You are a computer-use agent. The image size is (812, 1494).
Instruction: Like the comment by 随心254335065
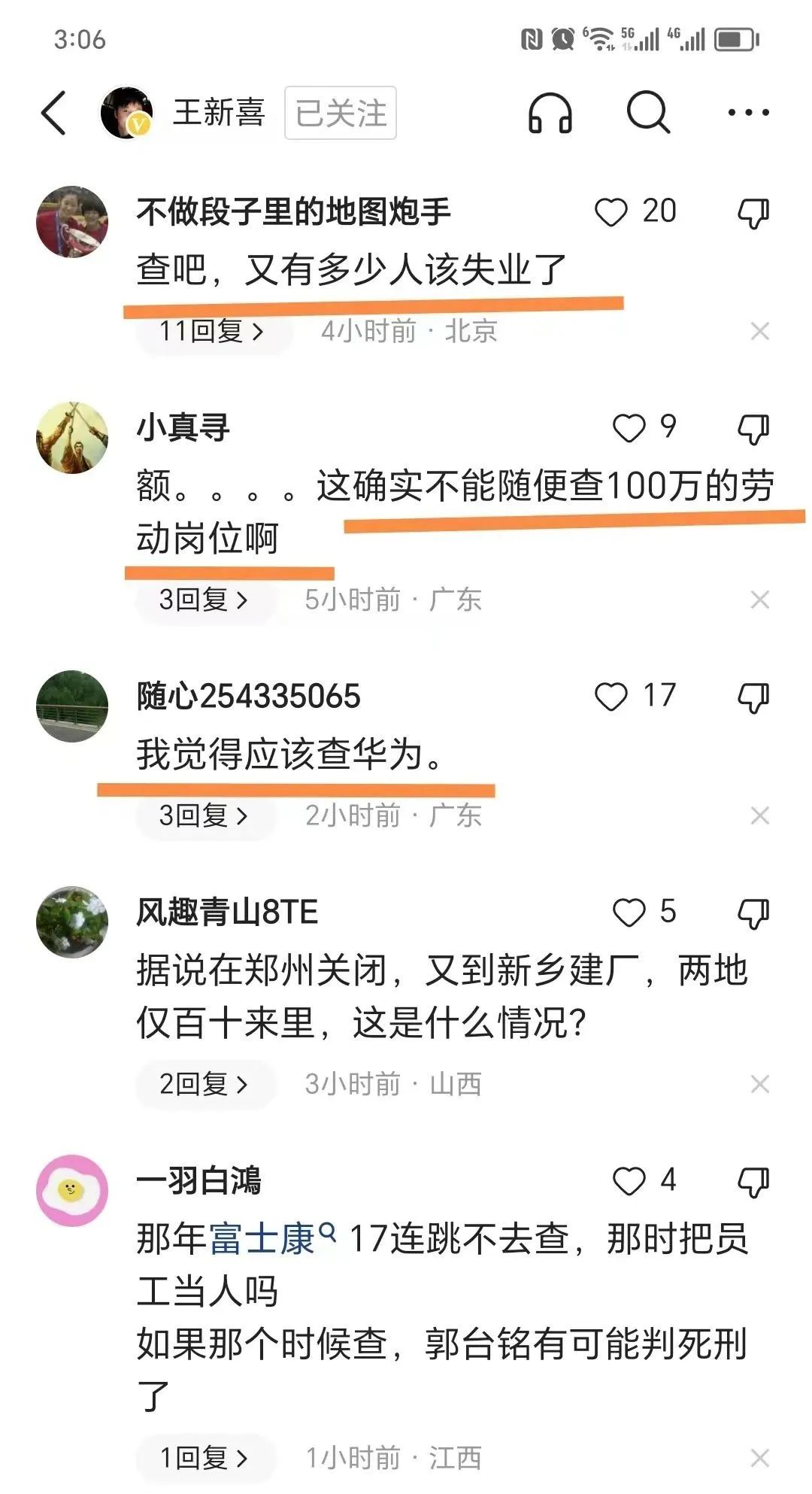[611, 697]
